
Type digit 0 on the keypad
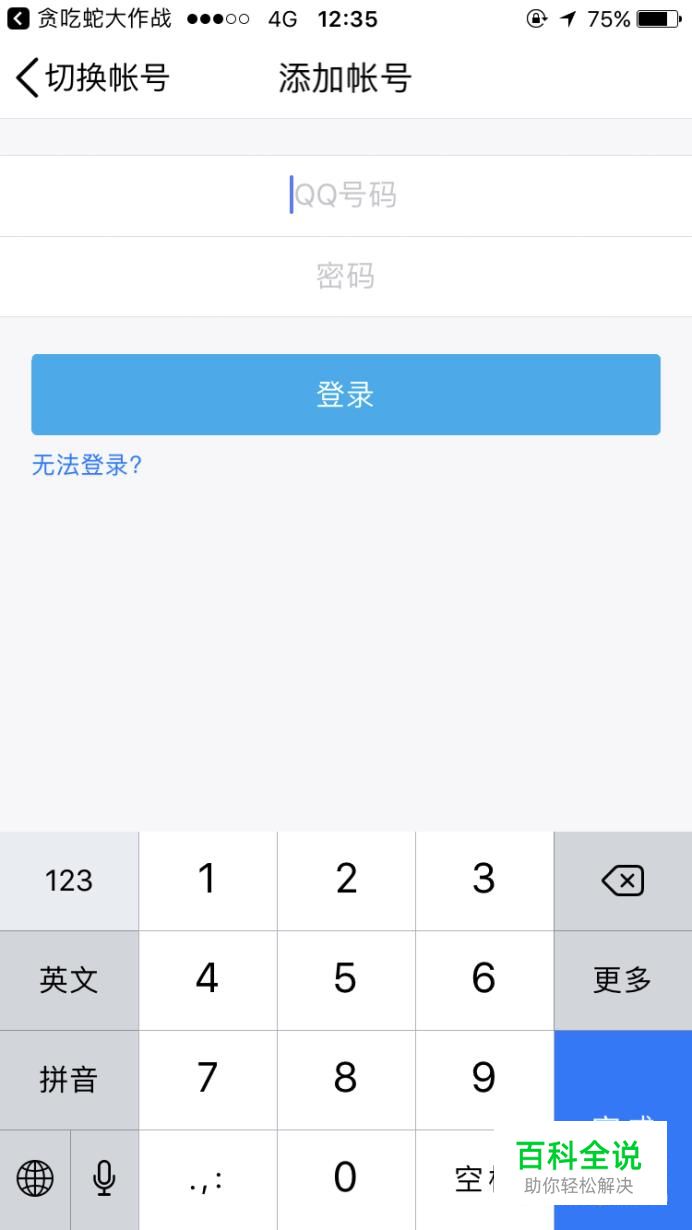tap(345, 1178)
